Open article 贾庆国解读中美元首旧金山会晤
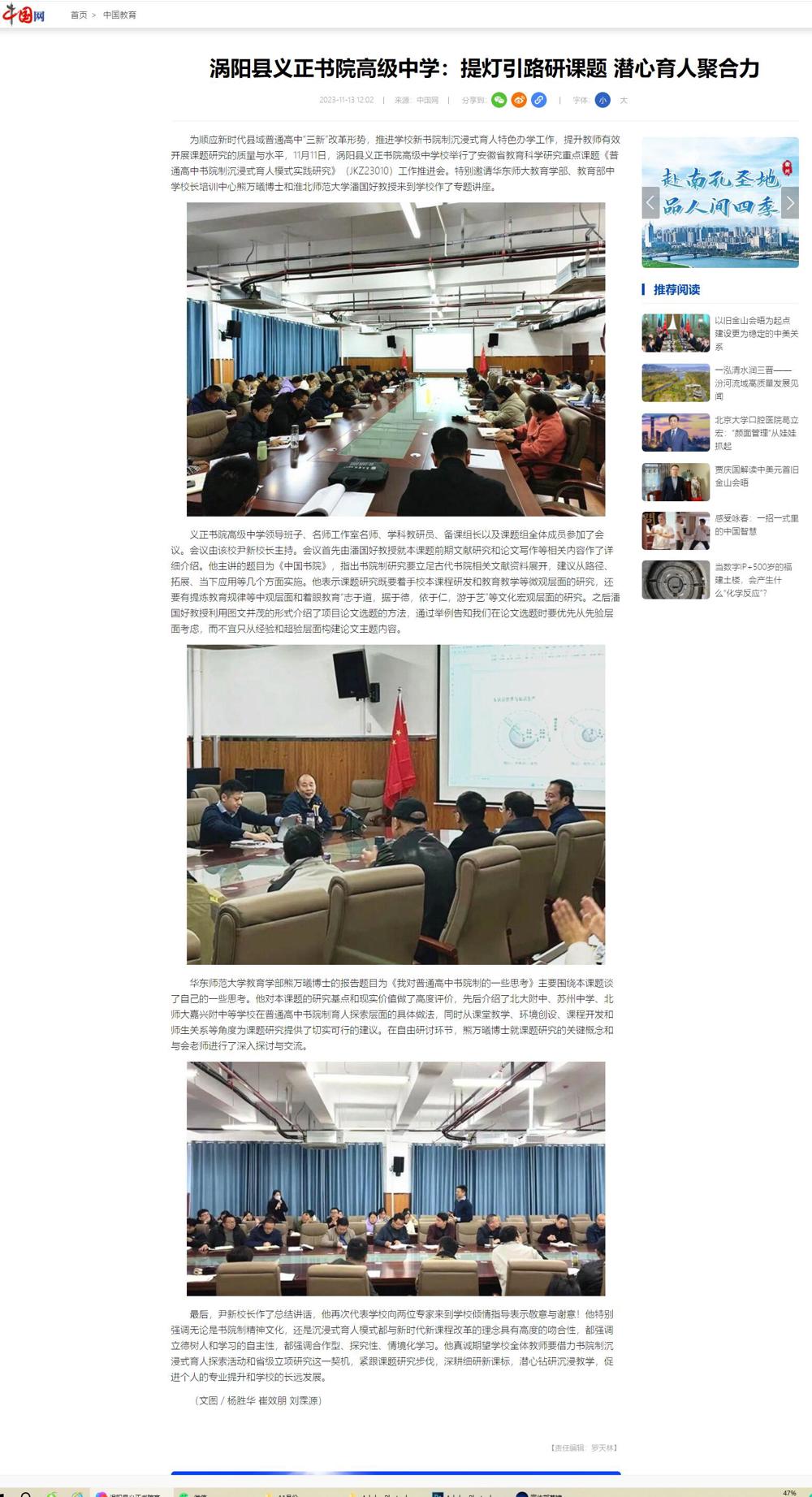The image size is (812, 1497). coord(755,476)
